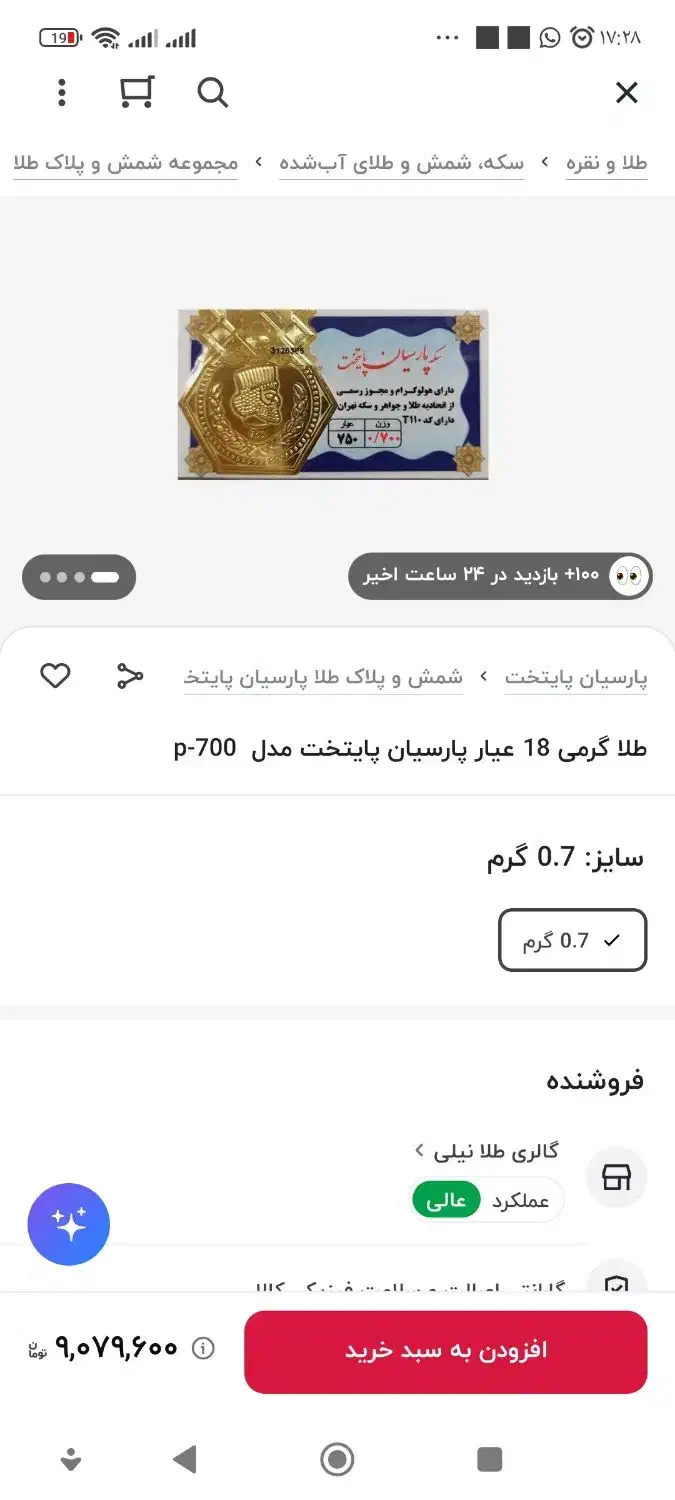Image resolution: width=675 pixels, height=1500 pixels.
Task: Close the product page
Action: [626, 93]
